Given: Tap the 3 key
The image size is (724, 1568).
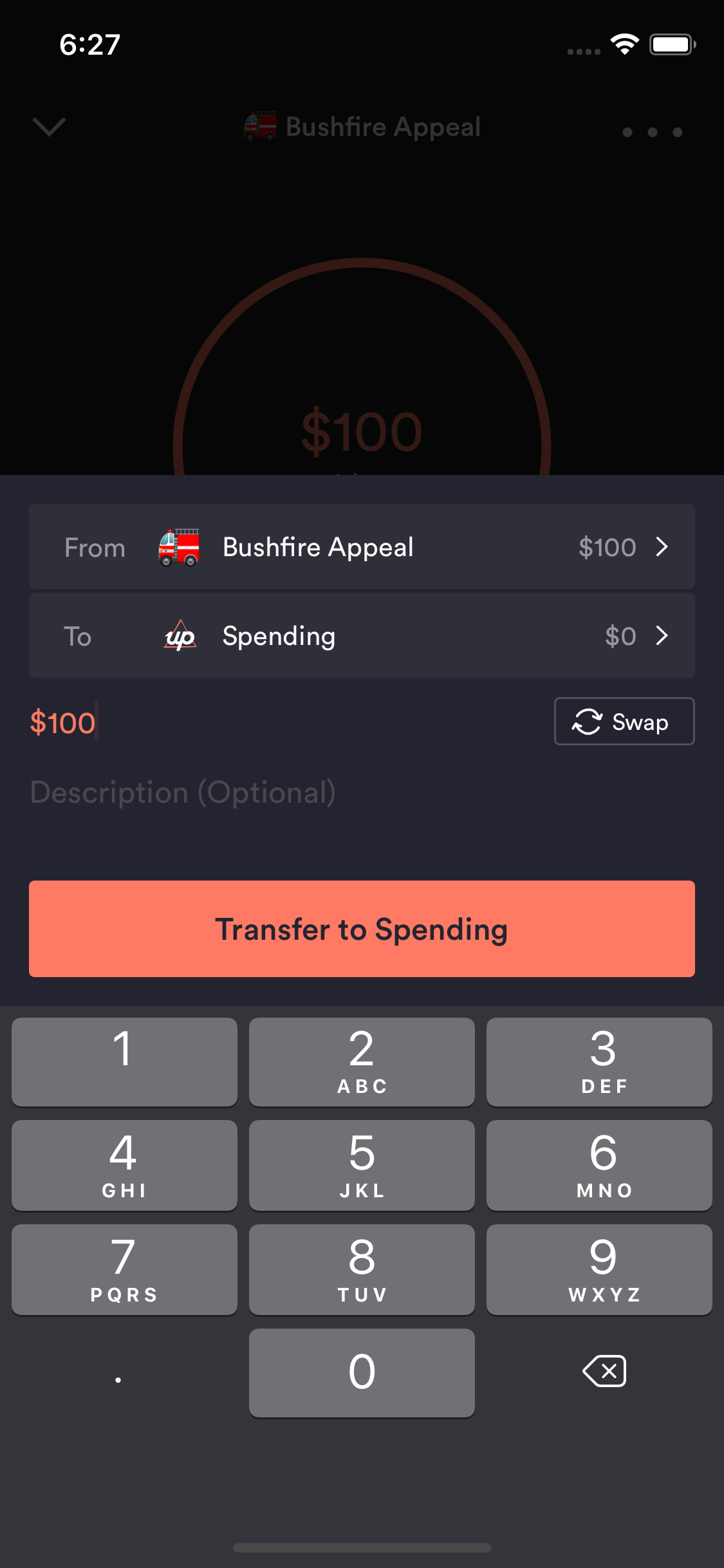Looking at the screenshot, I should coord(599,1062).
